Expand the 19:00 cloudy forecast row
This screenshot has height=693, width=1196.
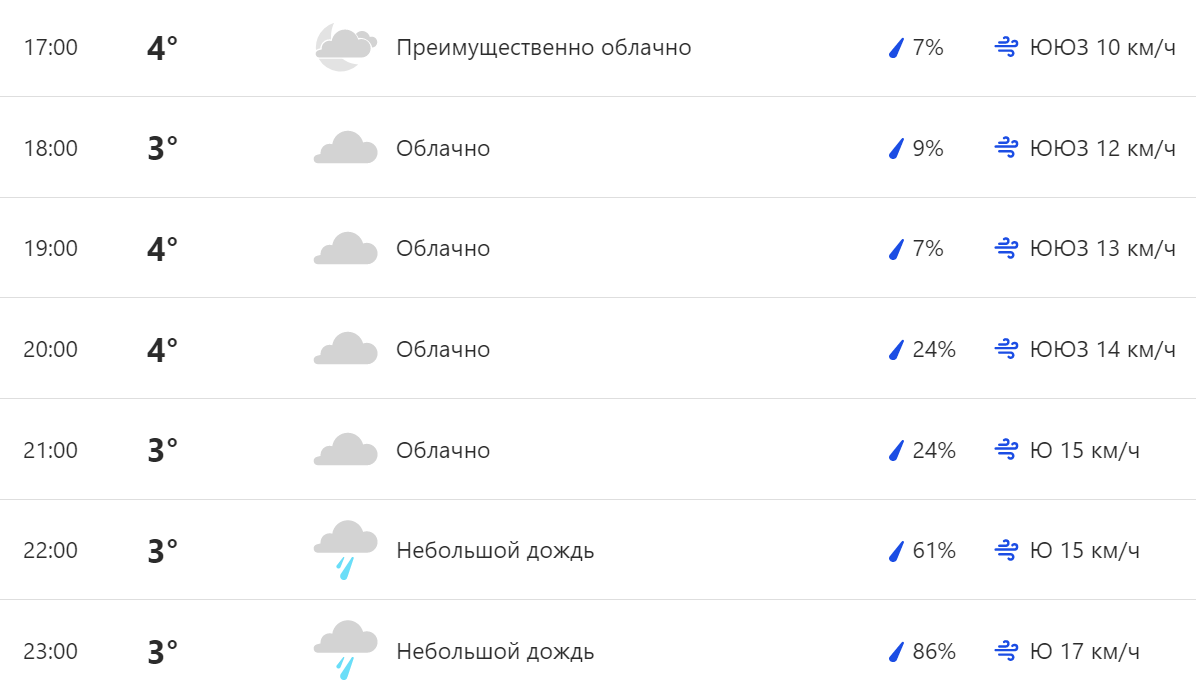pos(598,248)
